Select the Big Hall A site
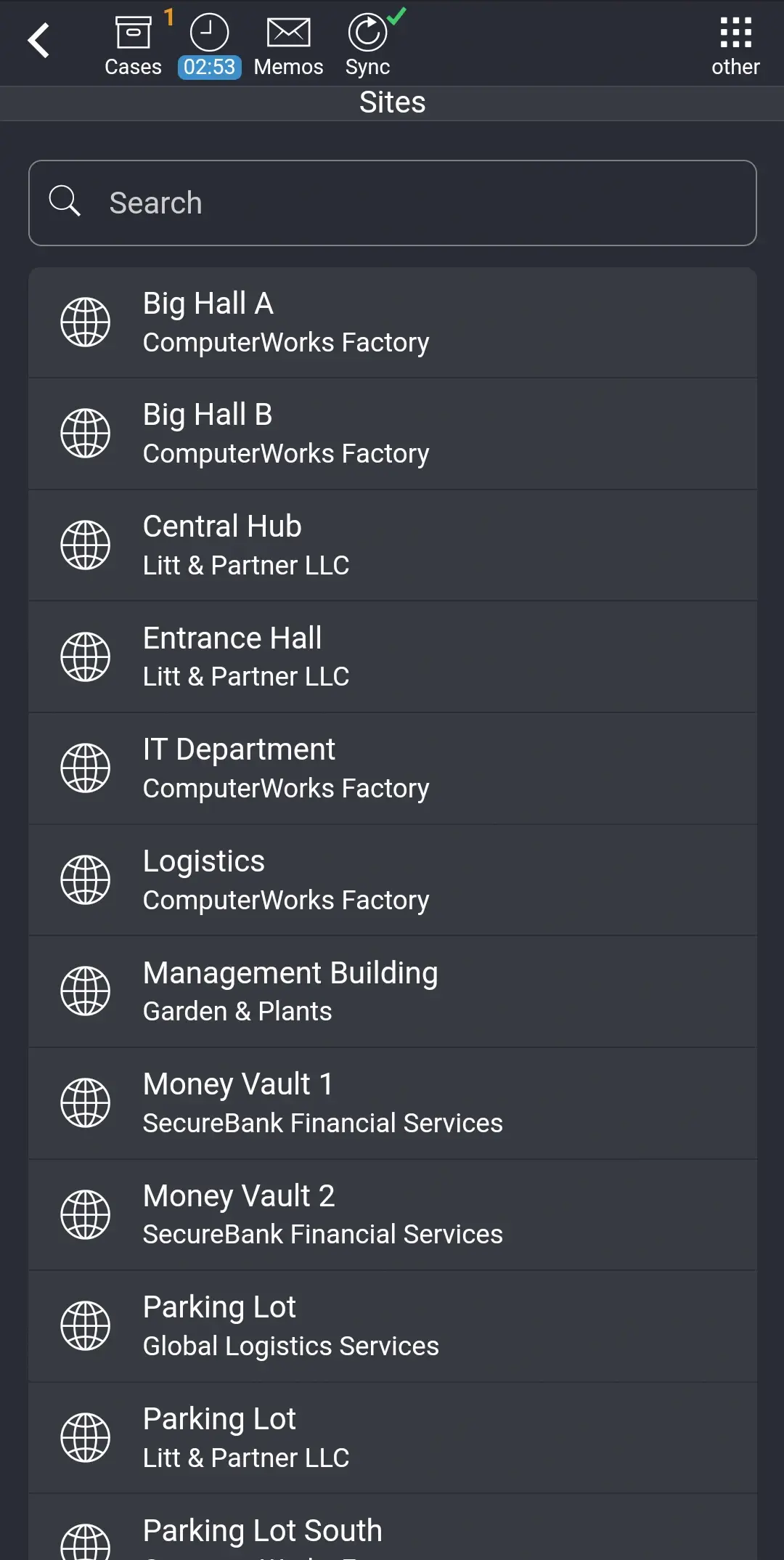Screen dimensions: 784x1560 [392, 322]
